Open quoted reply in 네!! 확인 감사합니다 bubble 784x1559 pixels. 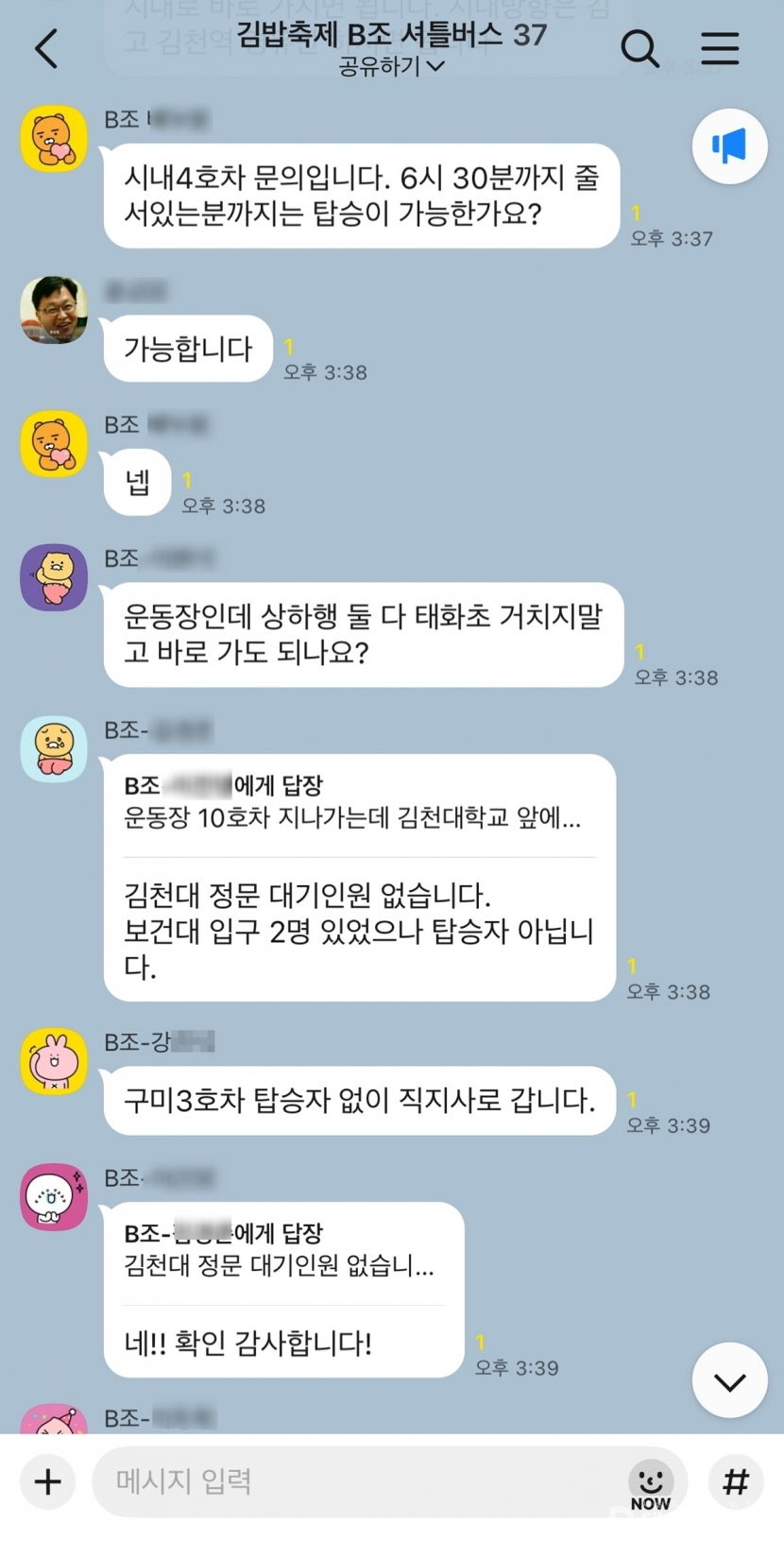point(281,1249)
